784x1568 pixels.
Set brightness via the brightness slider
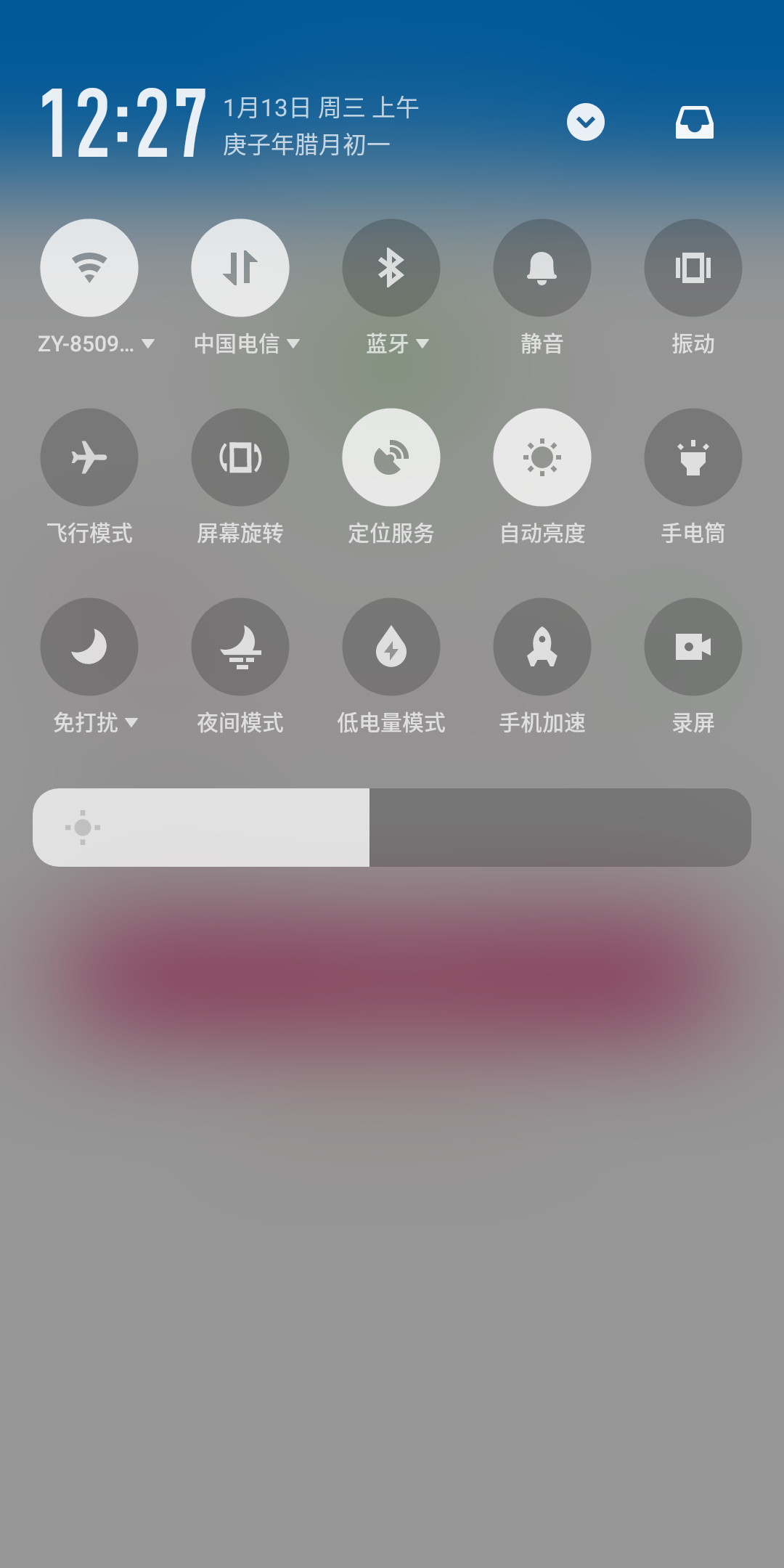[x=392, y=828]
